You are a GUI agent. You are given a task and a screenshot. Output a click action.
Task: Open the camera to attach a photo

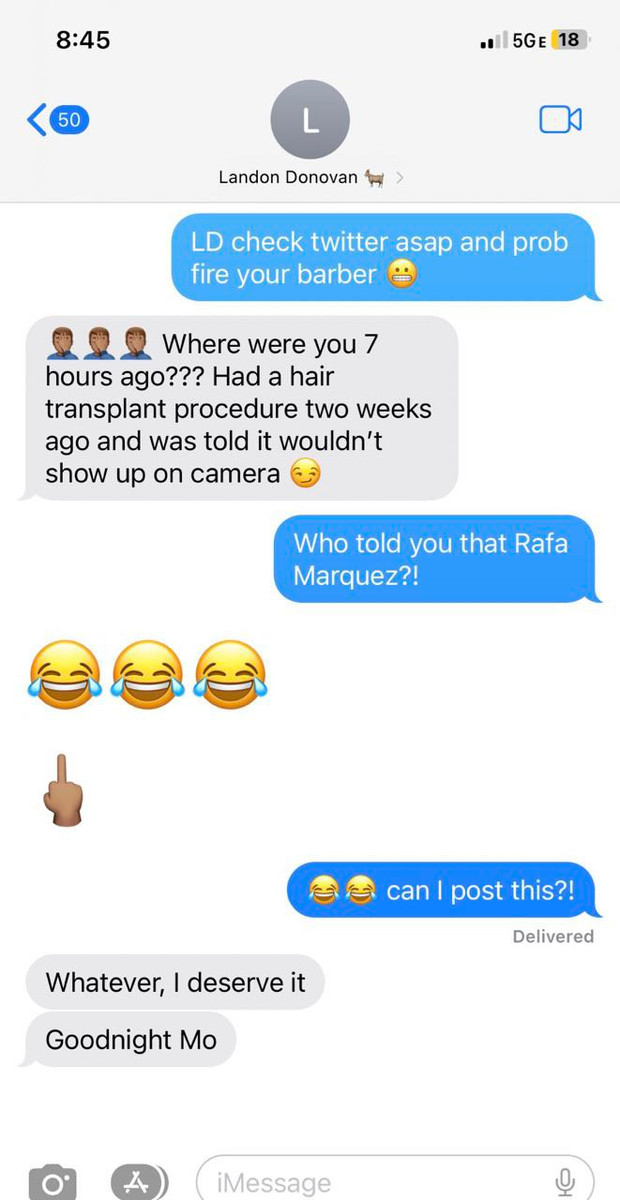coord(50,1181)
